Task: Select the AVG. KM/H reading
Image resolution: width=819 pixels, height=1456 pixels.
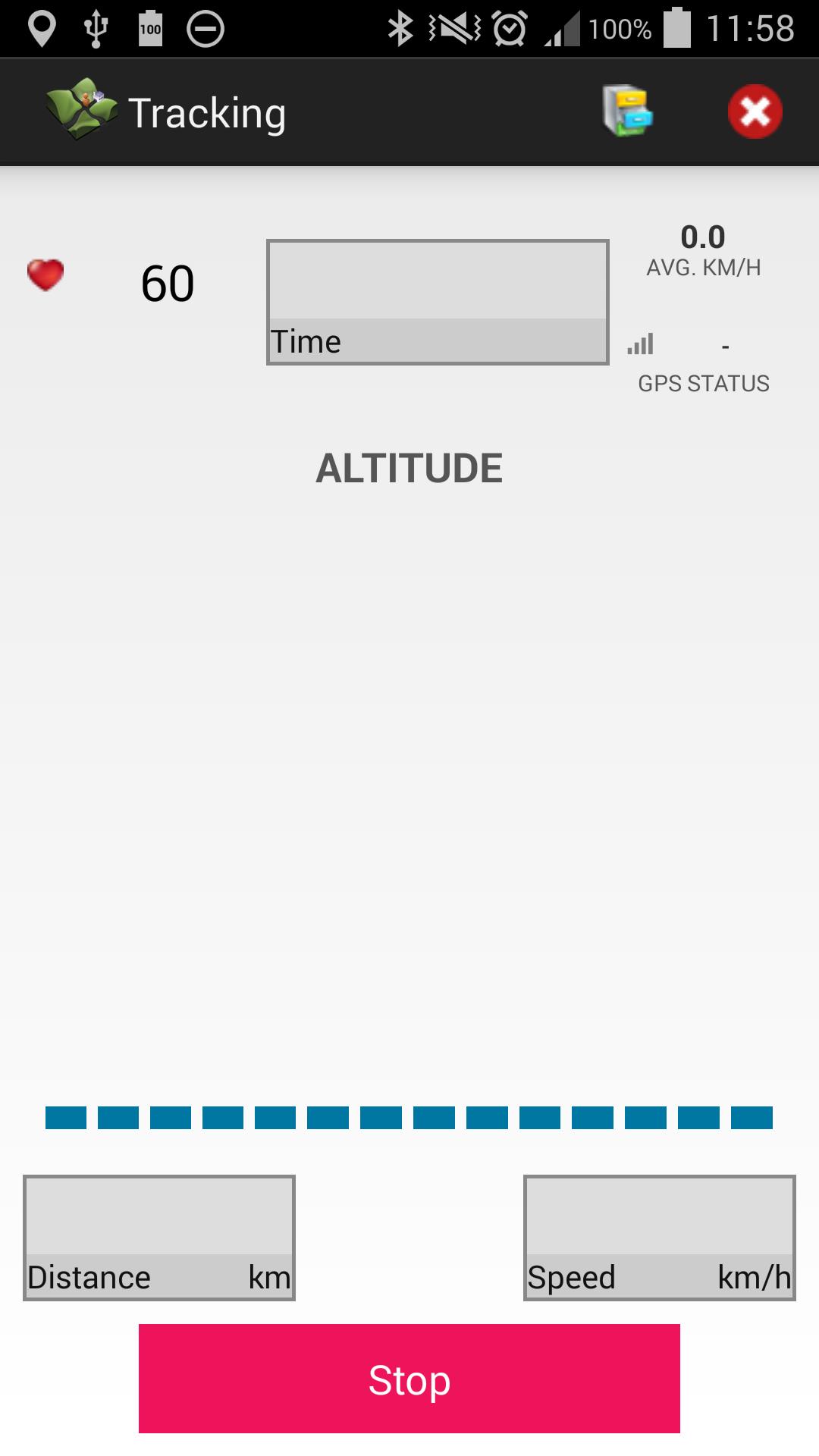Action: click(704, 250)
